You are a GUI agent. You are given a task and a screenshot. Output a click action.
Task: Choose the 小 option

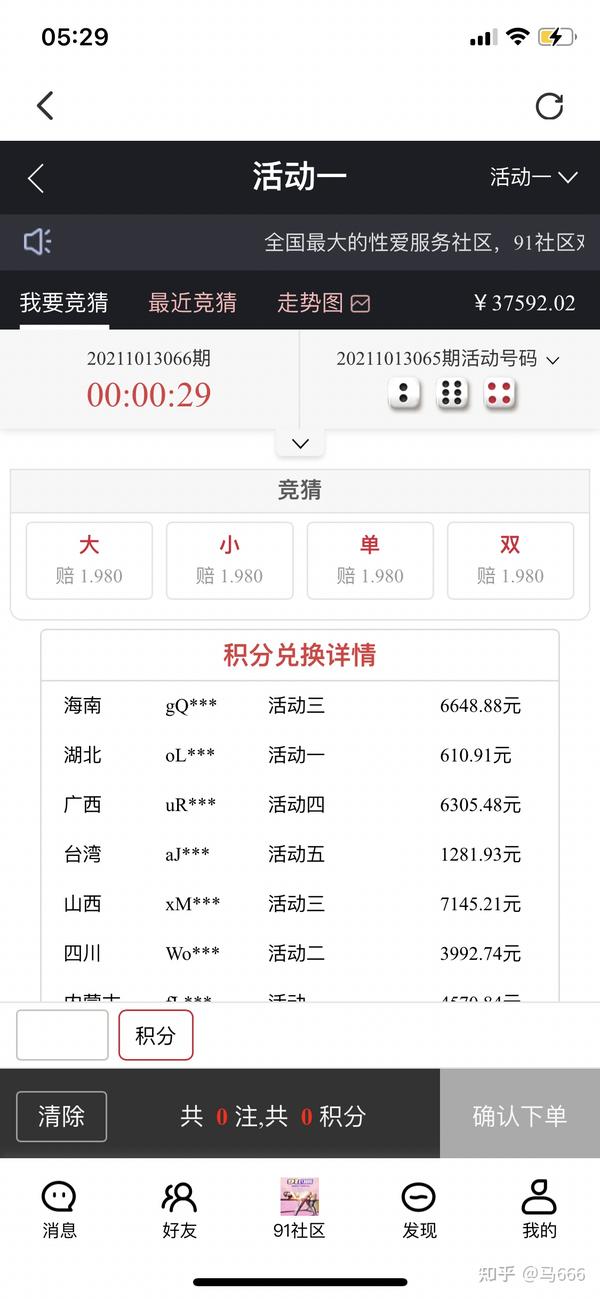pyautogui.click(x=229, y=560)
